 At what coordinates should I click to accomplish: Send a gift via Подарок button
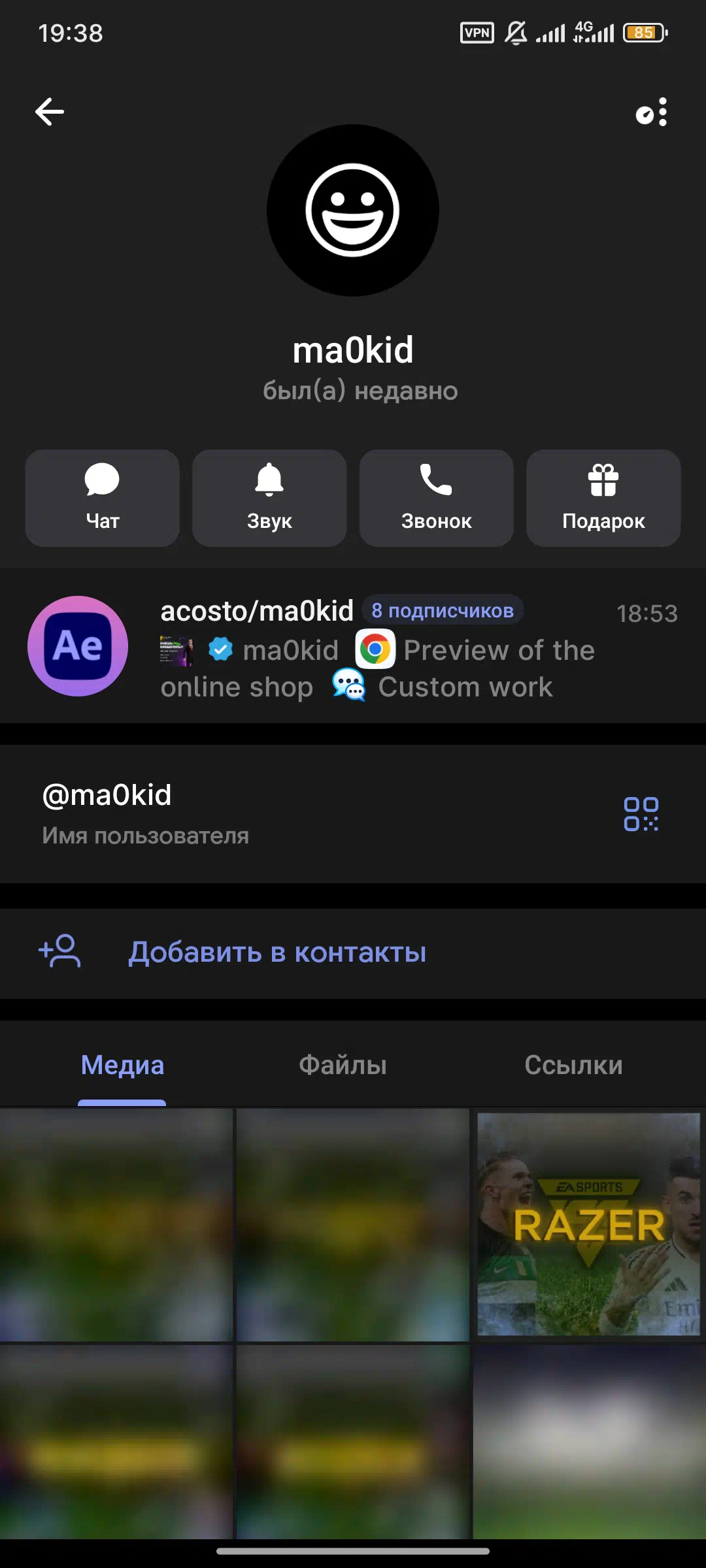[603, 498]
